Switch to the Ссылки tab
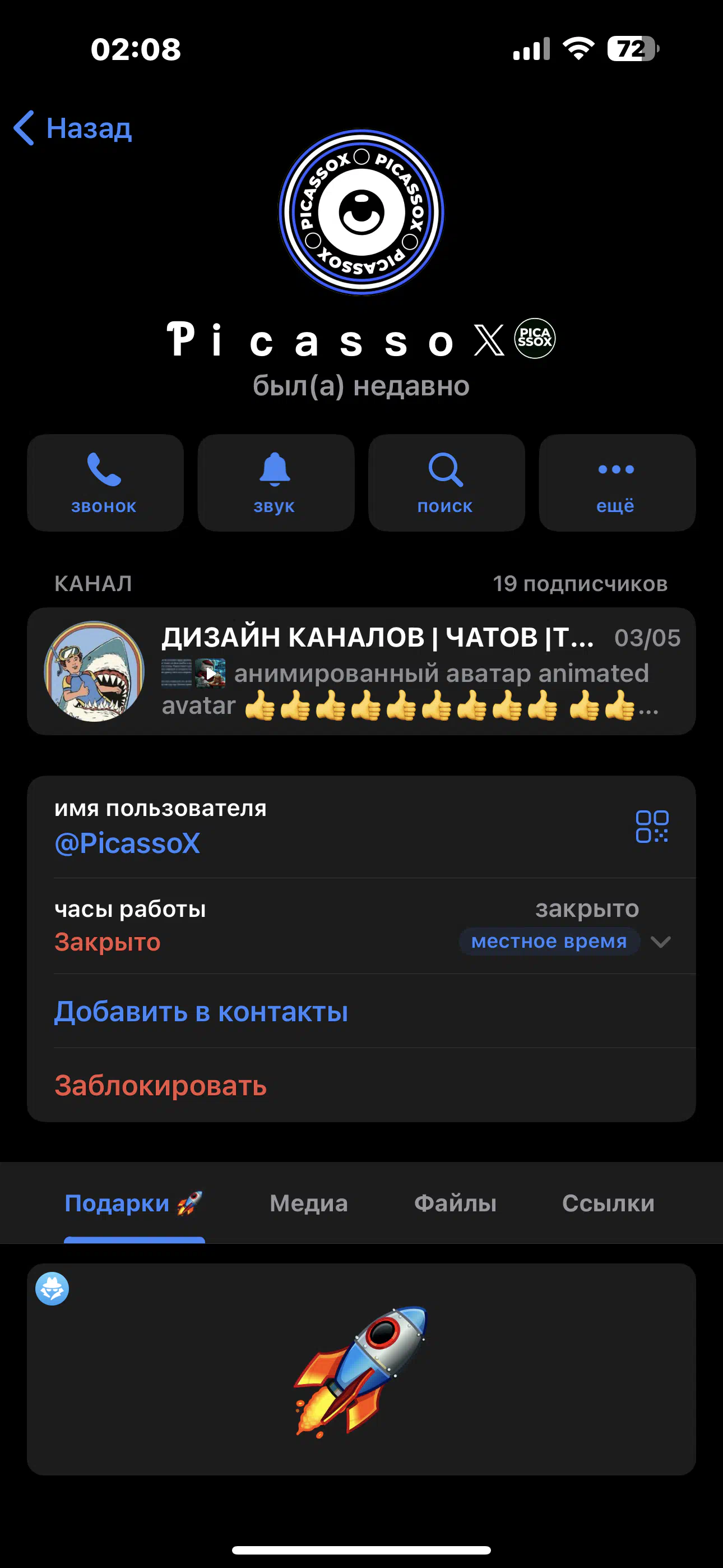Image resolution: width=723 pixels, height=1568 pixels. pos(608,1203)
